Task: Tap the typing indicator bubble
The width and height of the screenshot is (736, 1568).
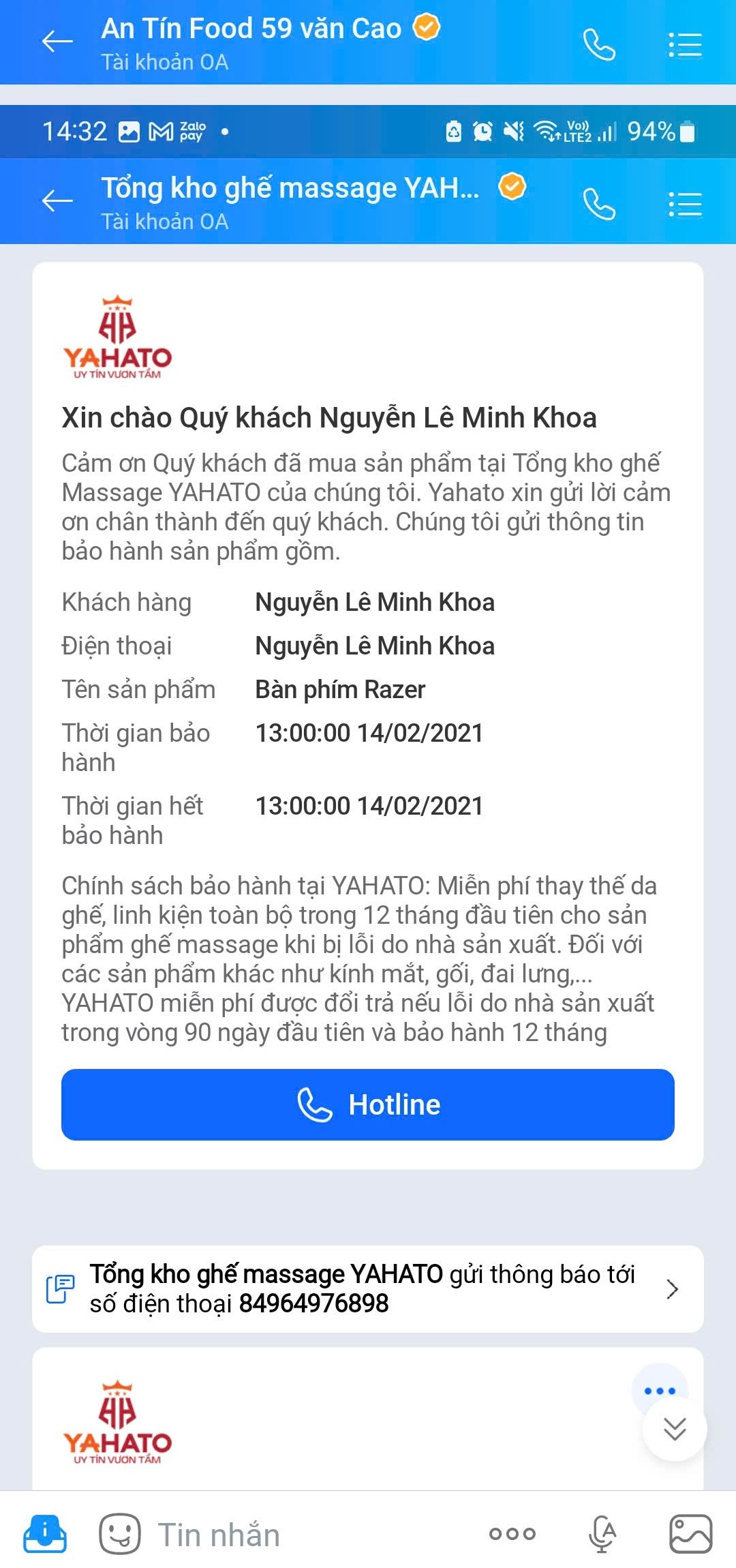Action: coord(661,1393)
